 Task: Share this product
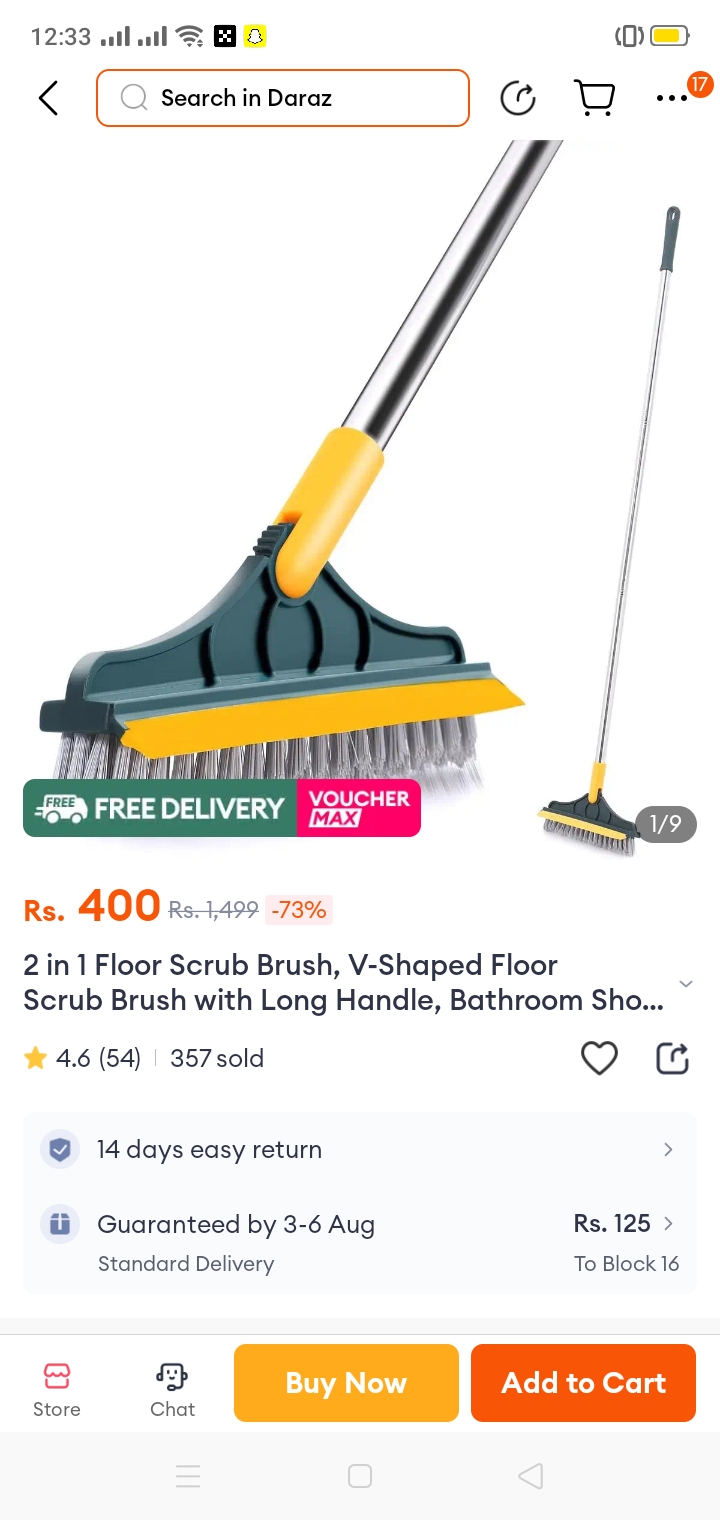pyautogui.click(x=672, y=1058)
